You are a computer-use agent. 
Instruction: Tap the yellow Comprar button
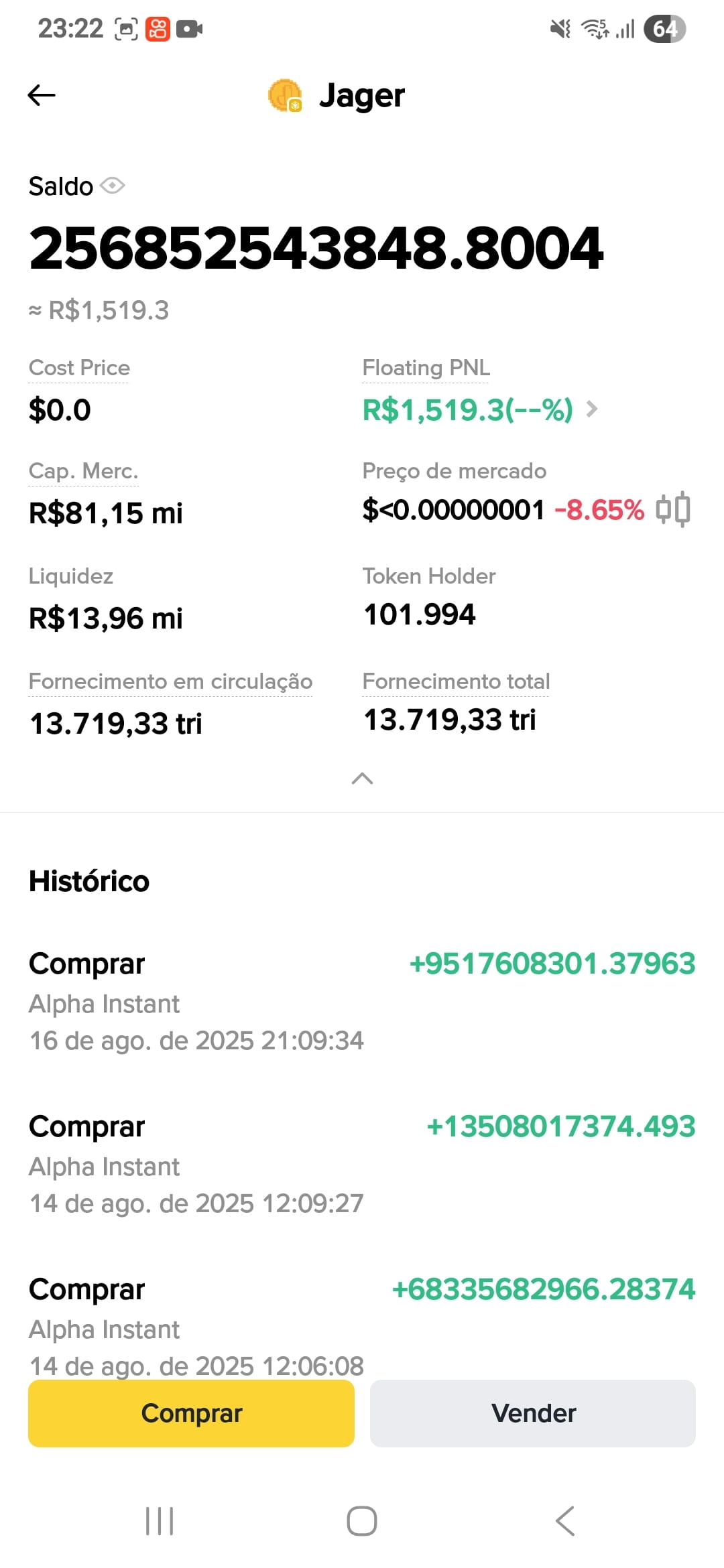tap(191, 1413)
